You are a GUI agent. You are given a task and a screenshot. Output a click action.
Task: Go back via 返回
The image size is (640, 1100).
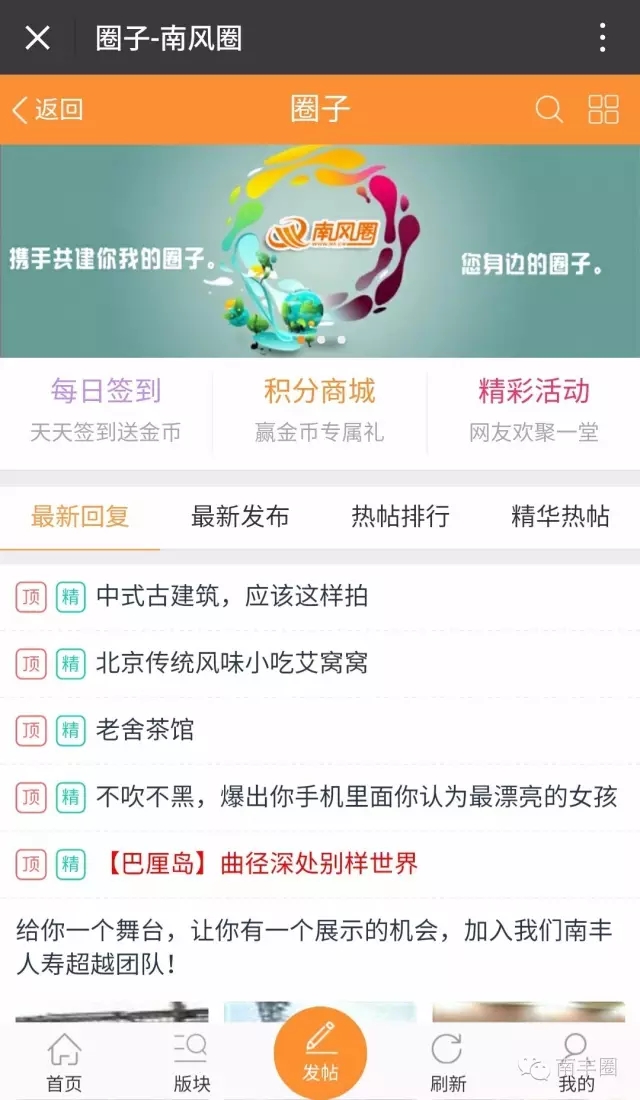(x=47, y=109)
